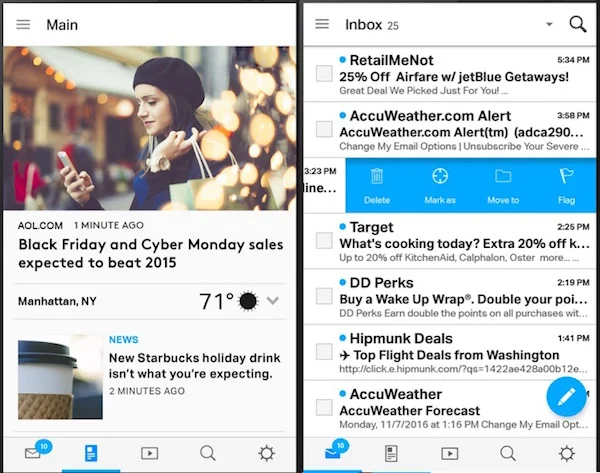
Task: Flag the swiped email
Action: point(566,185)
